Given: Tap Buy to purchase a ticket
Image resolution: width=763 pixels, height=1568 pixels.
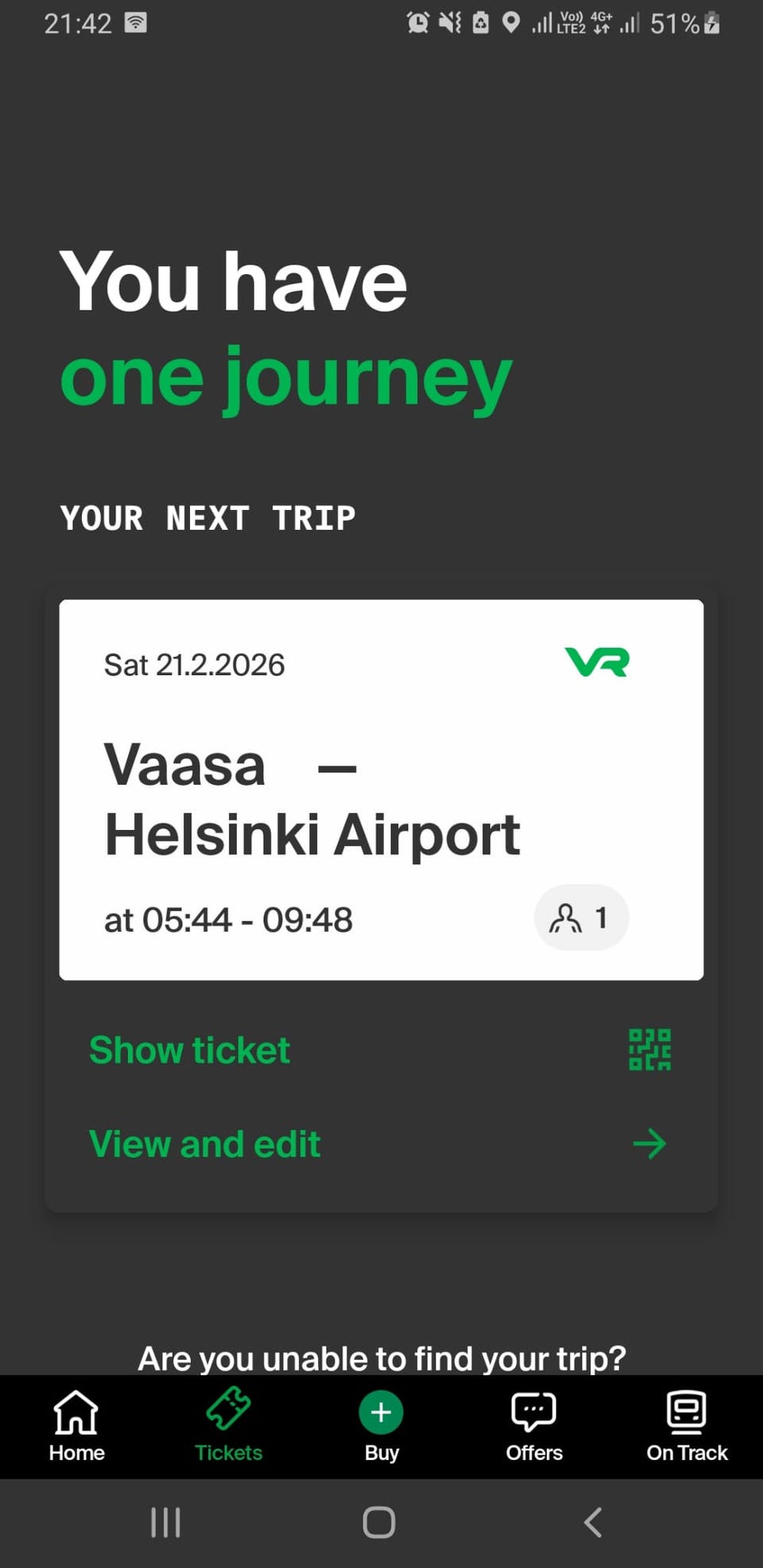Looking at the screenshot, I should click(x=381, y=1427).
